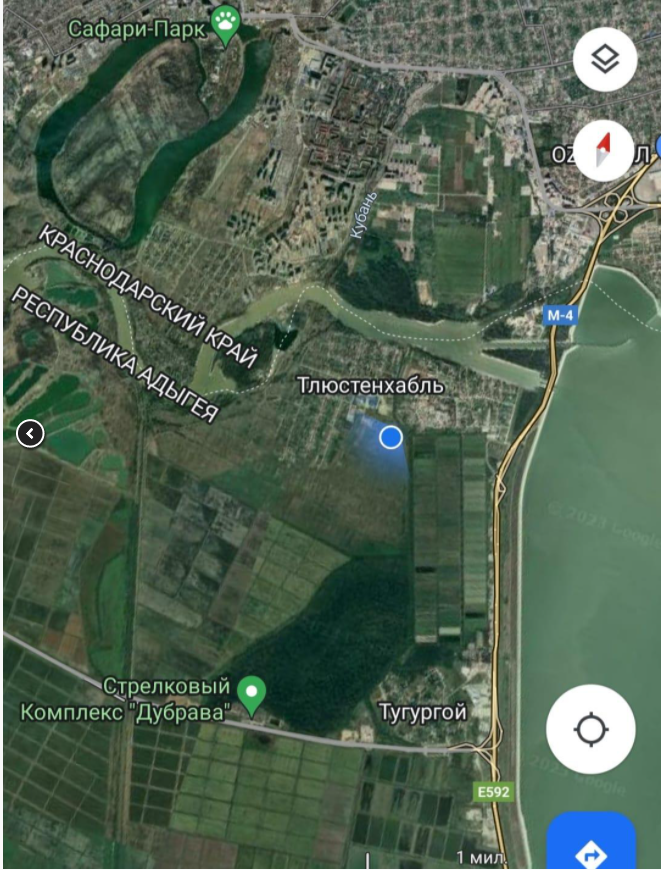Open the map layers selector
This screenshot has width=661, height=870.
pos(605,60)
